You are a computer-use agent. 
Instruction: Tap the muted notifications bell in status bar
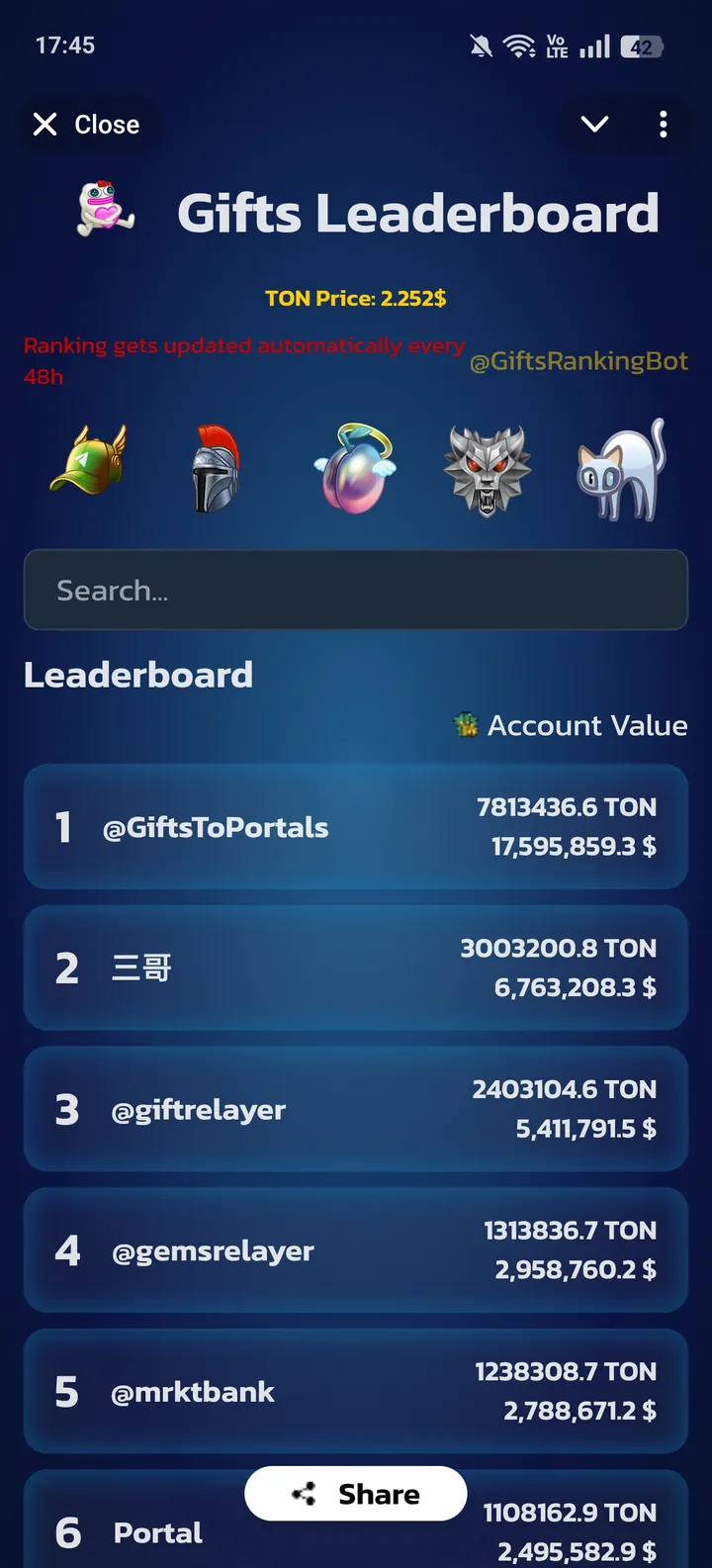pyautogui.click(x=480, y=46)
